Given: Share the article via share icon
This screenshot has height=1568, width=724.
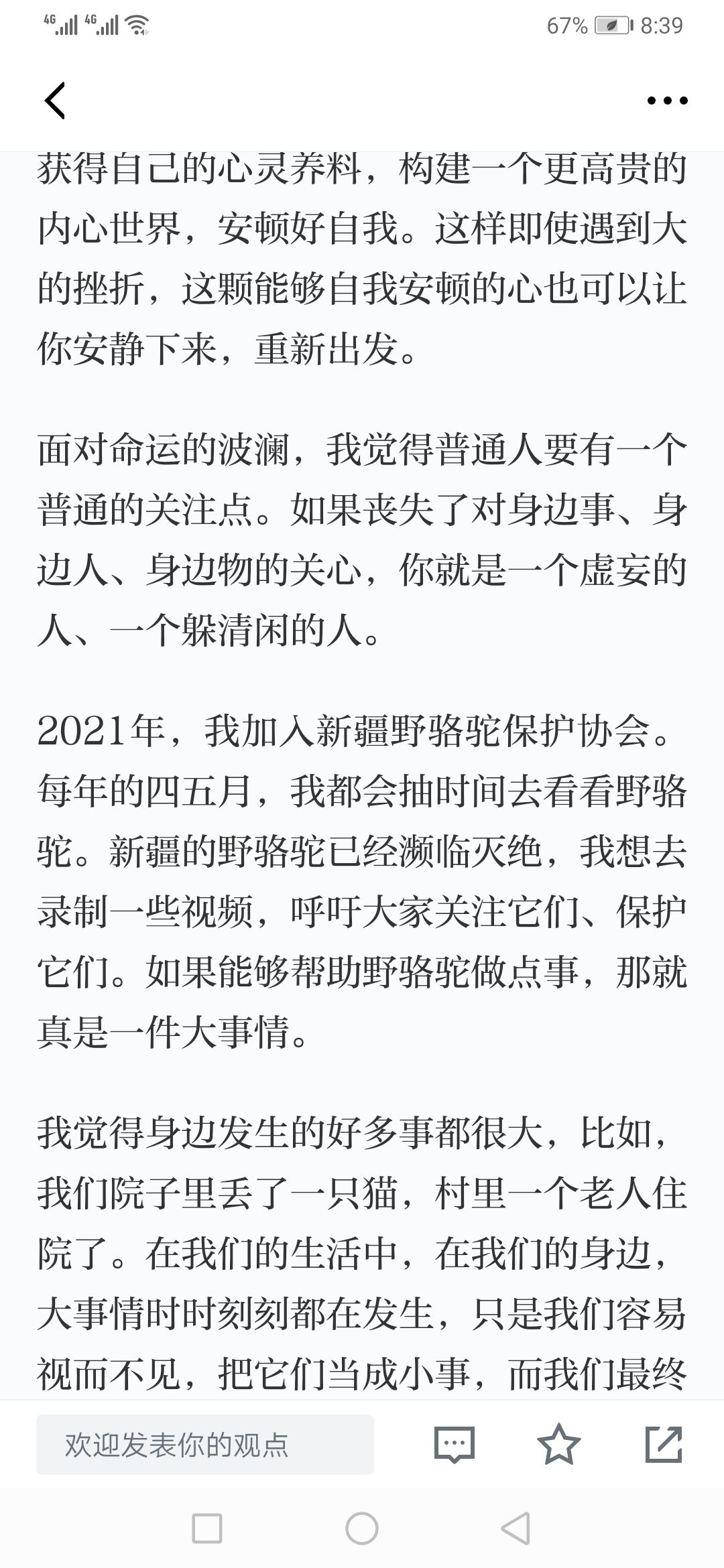Looking at the screenshot, I should coord(664,1444).
